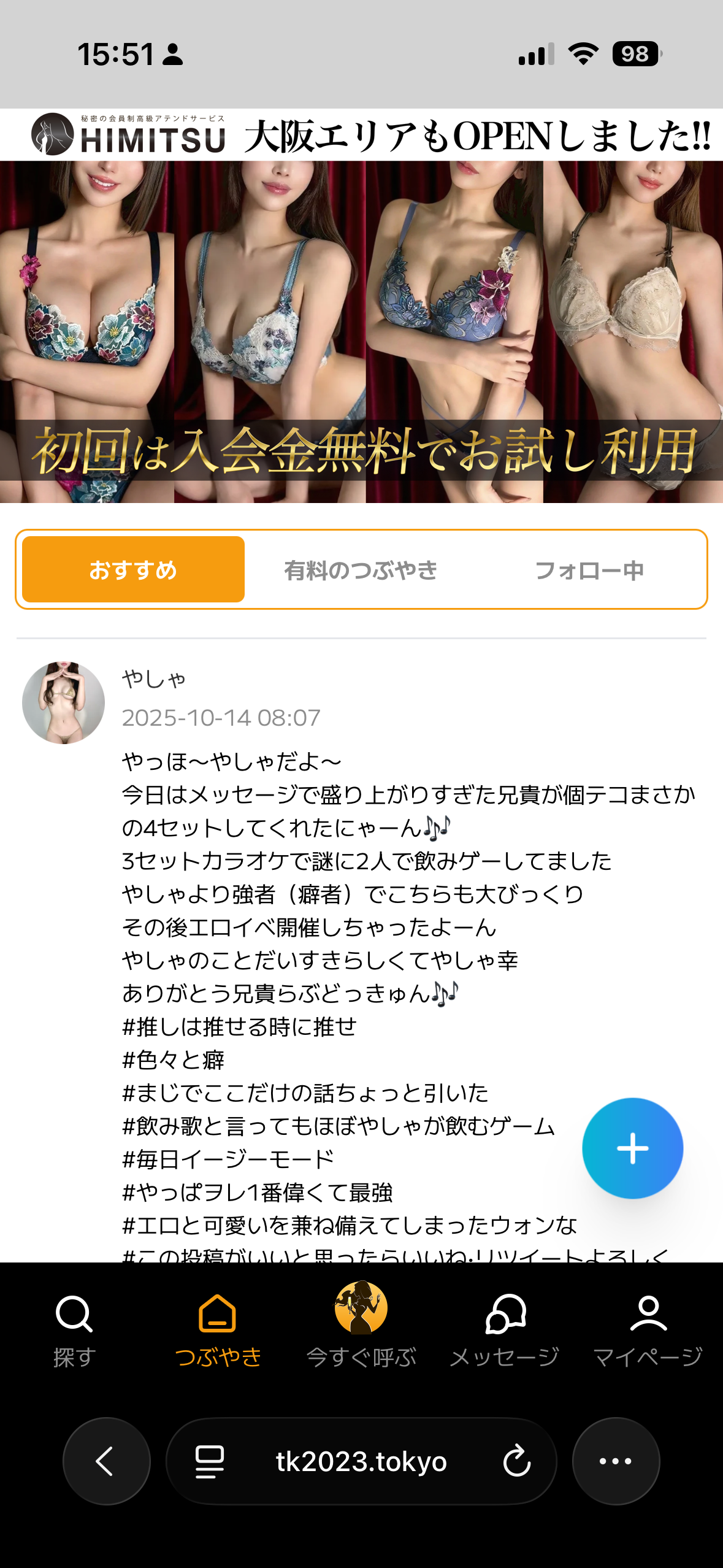Reload the tk2023.tokyo page

pyautogui.click(x=516, y=1461)
